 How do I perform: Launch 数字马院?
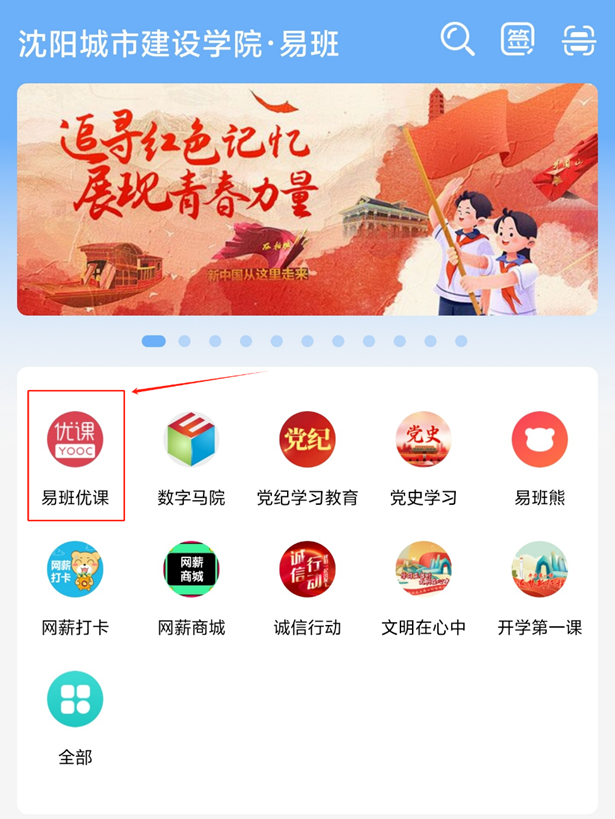coord(191,440)
